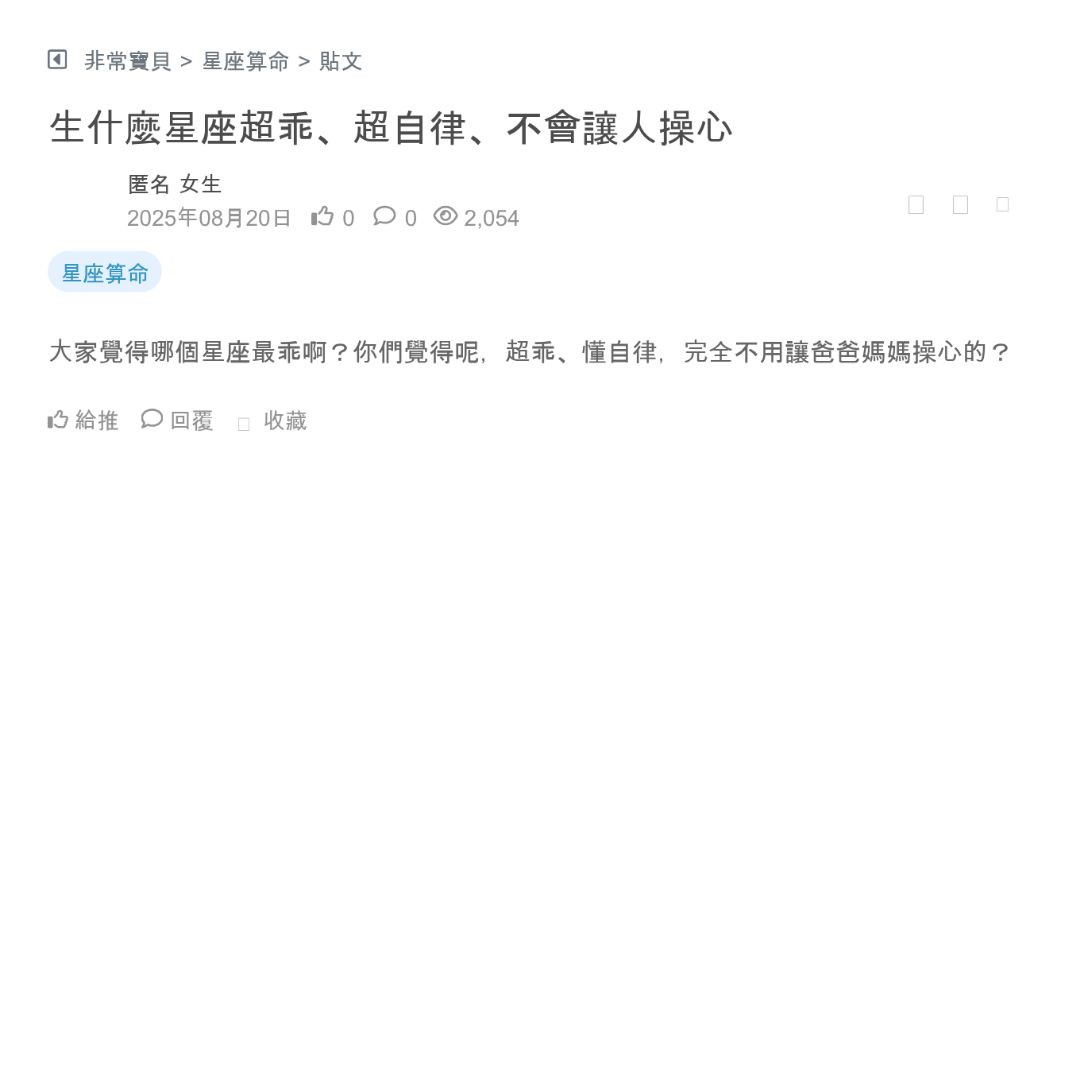This screenshot has height=1080, width=1080.
Task: Select the 星座算命 tag chip
Action: [x=105, y=273]
